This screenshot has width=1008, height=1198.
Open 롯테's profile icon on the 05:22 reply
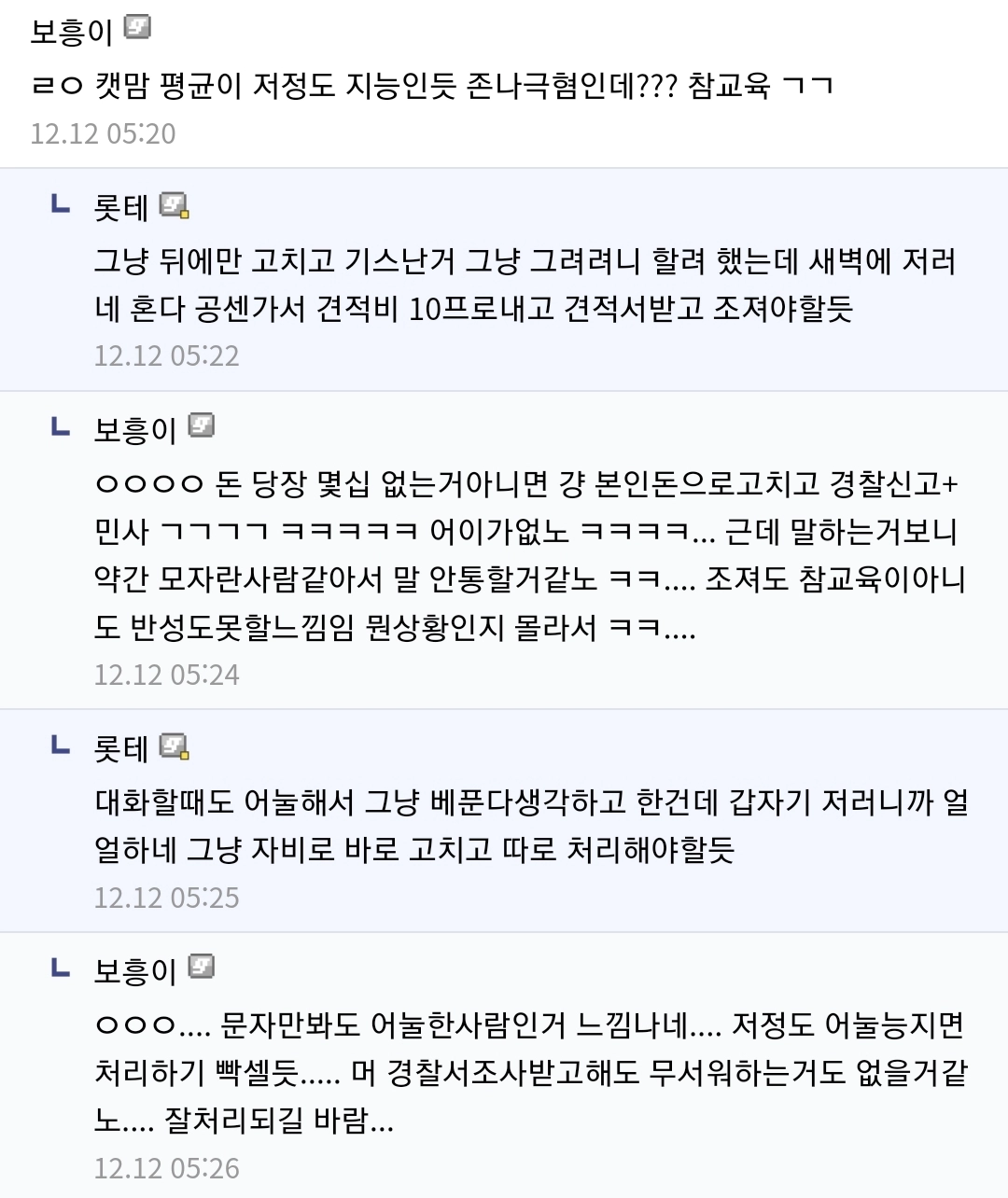[x=174, y=204]
